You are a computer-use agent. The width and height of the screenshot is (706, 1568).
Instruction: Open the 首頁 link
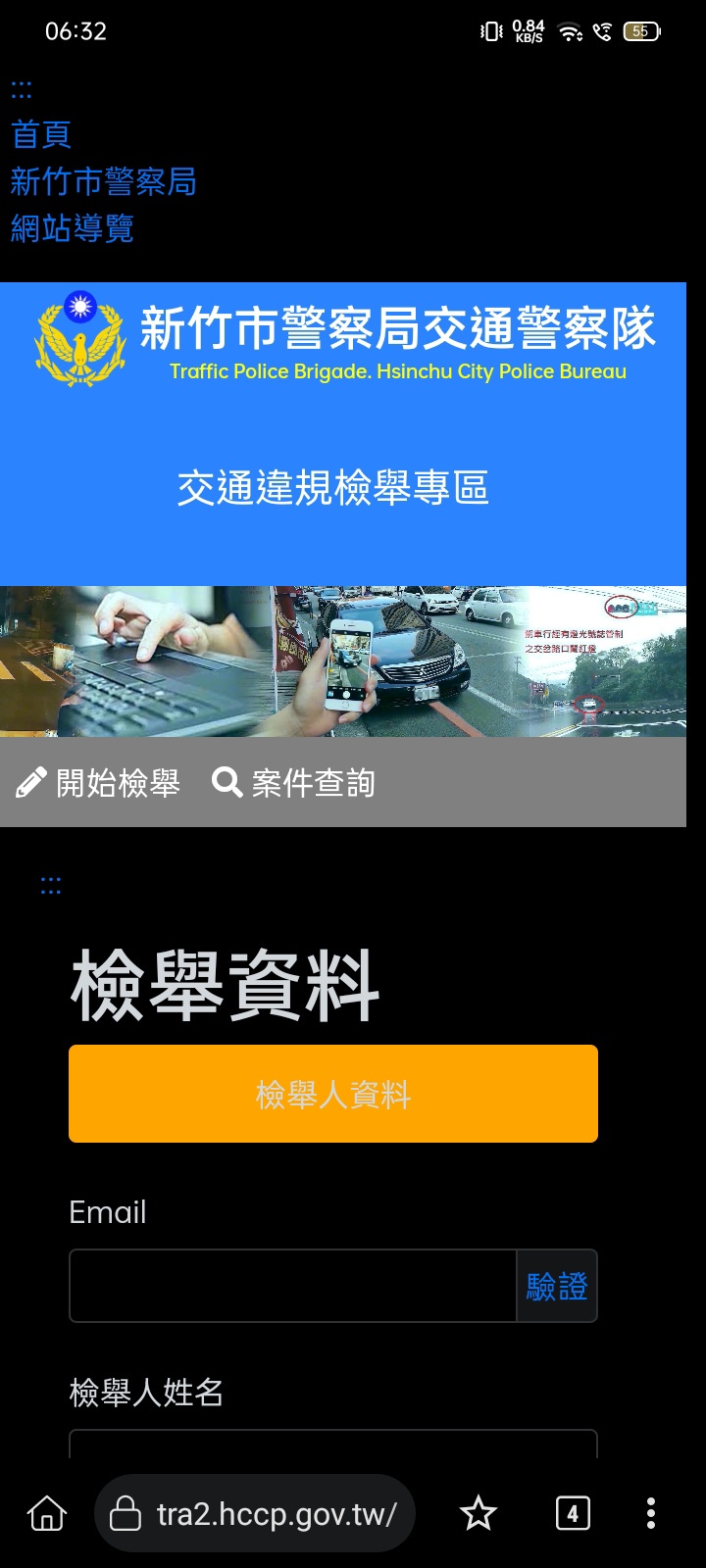coord(40,134)
